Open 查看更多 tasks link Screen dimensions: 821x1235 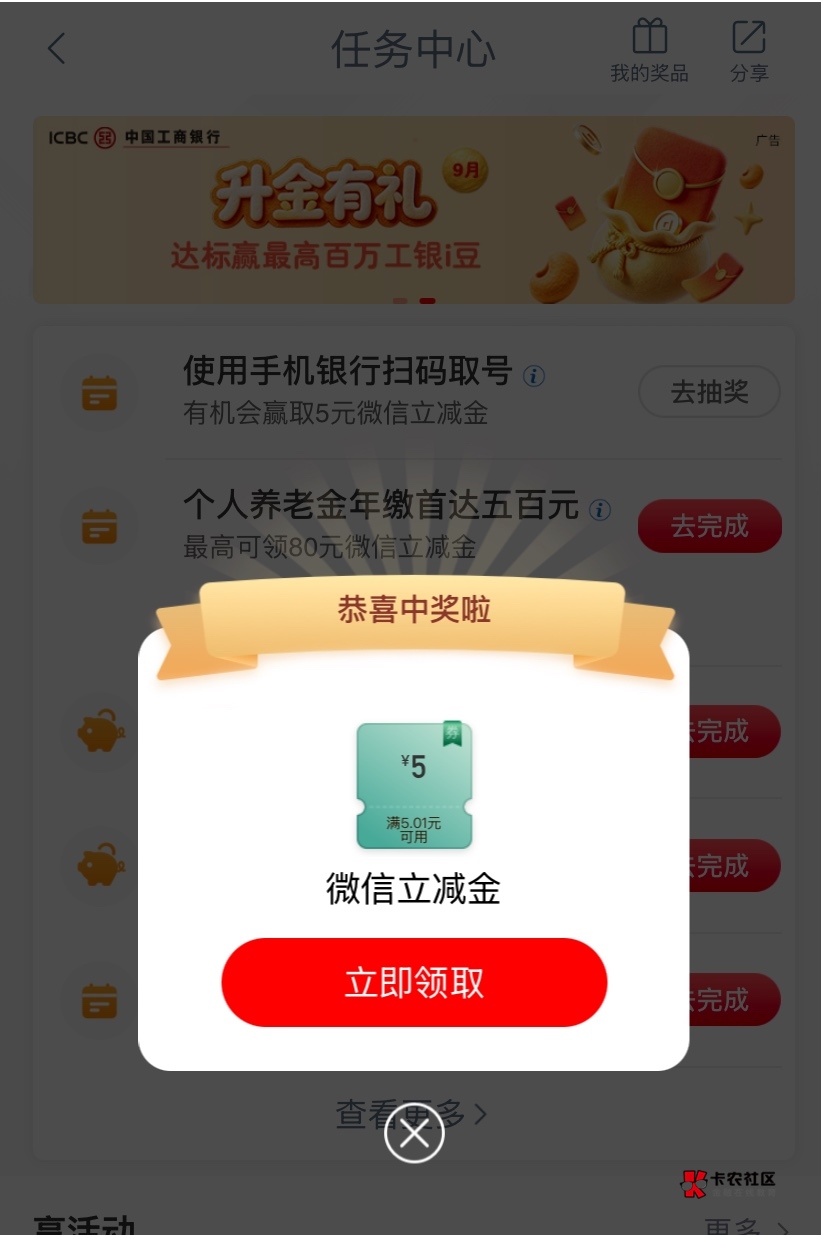pos(411,1113)
